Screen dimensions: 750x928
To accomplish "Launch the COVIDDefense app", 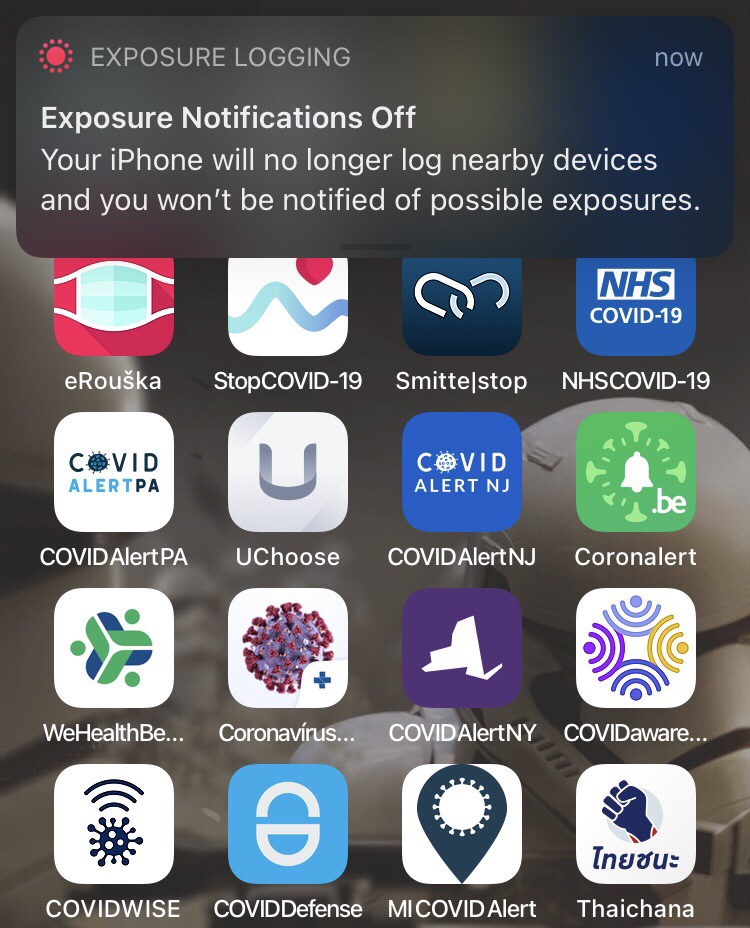I will [x=288, y=824].
